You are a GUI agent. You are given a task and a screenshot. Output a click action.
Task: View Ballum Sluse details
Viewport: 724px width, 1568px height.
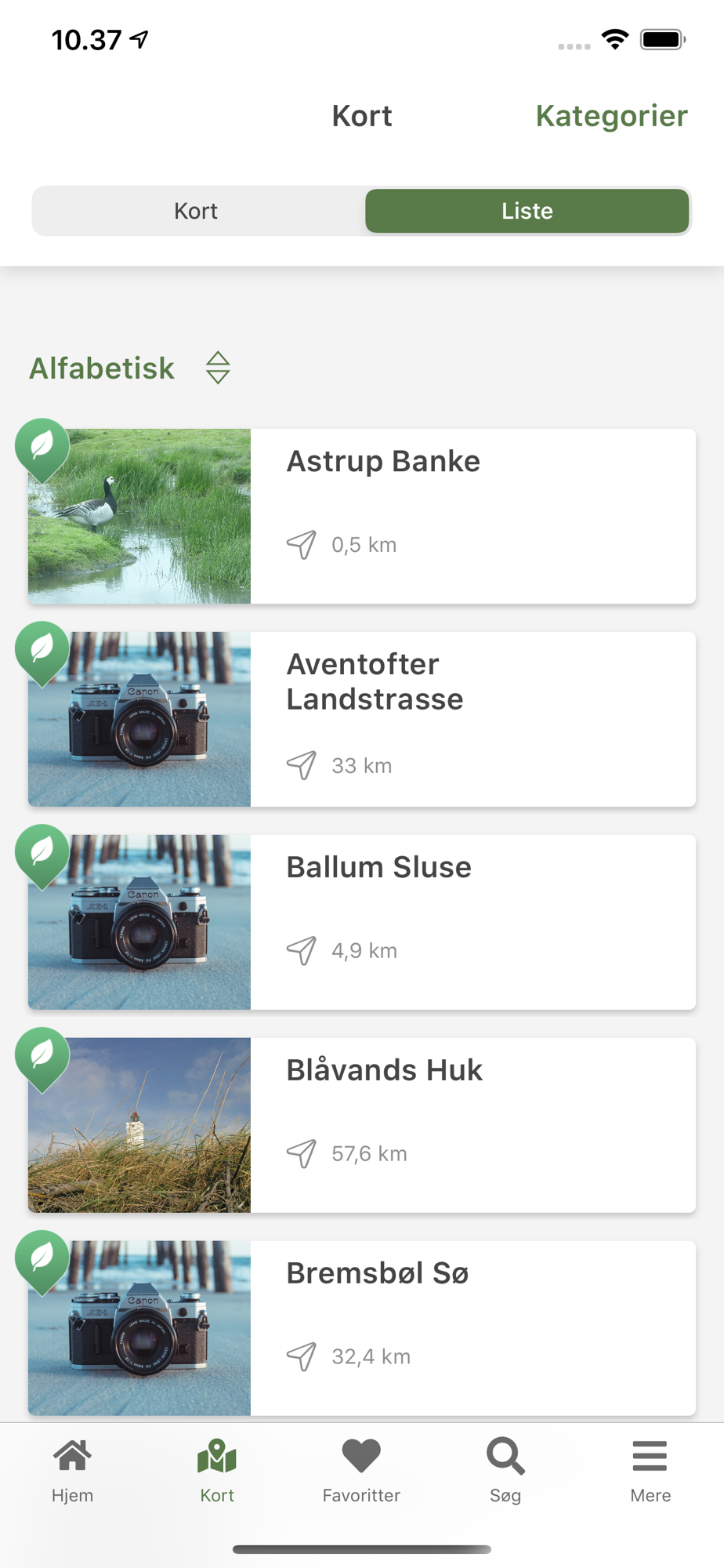(362, 922)
